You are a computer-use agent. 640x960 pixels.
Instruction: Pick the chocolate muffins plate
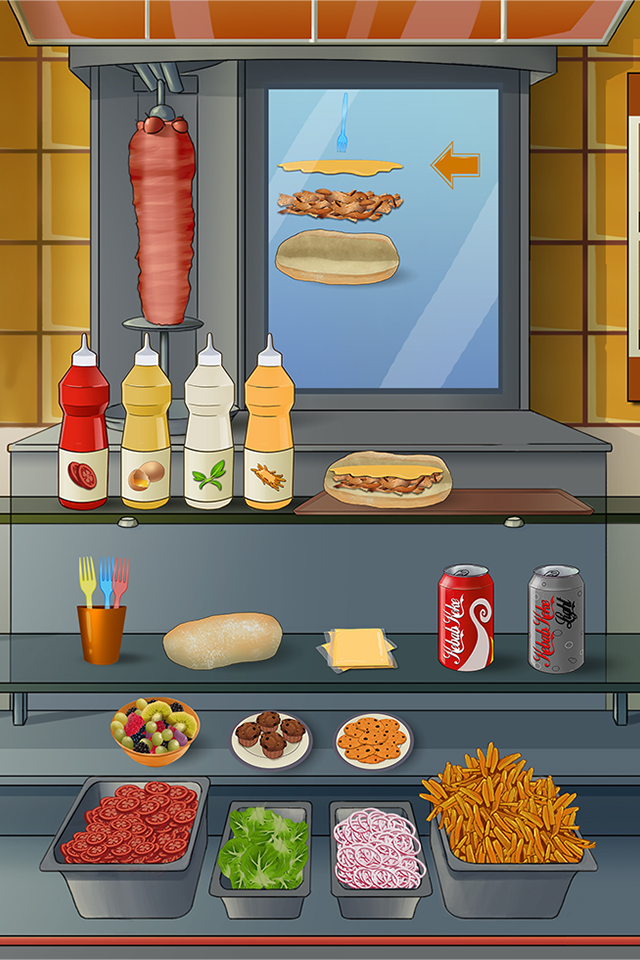[271, 738]
